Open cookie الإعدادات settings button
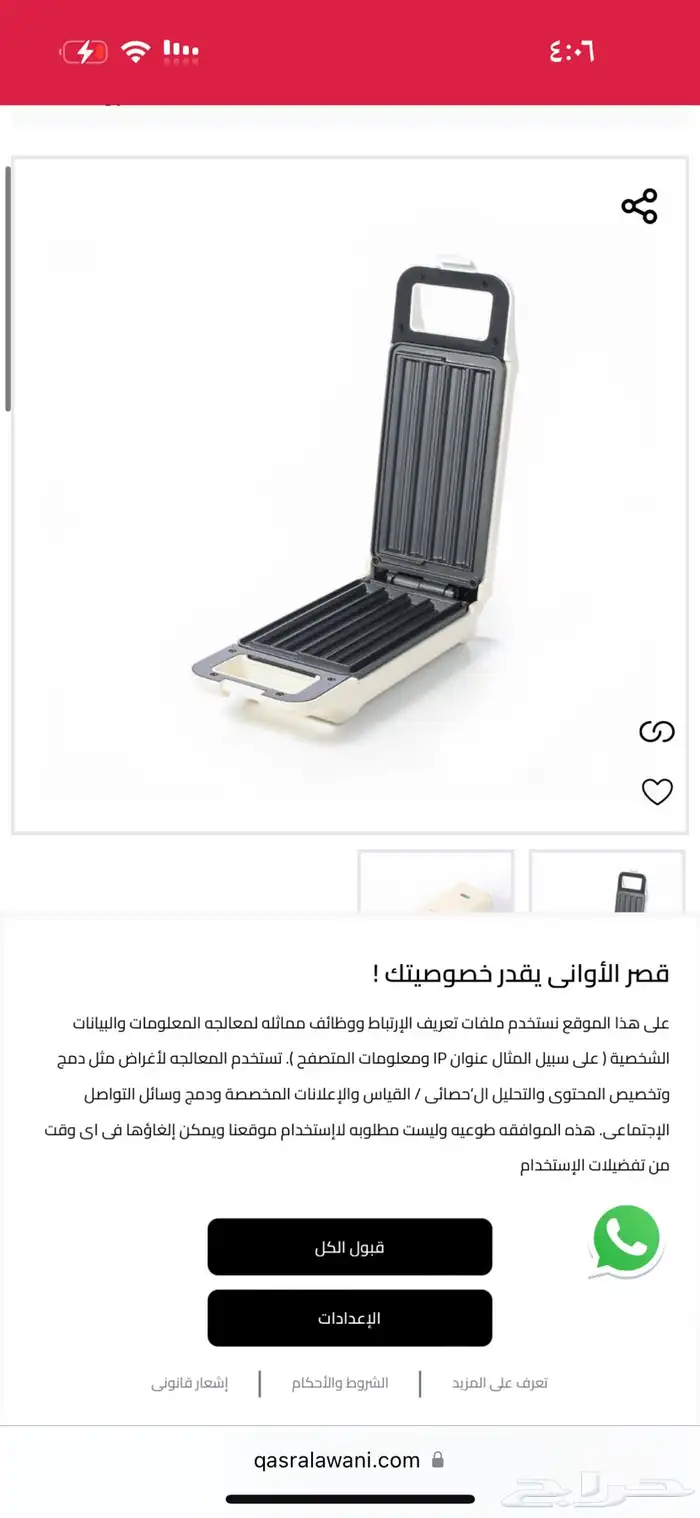The width and height of the screenshot is (700, 1518). click(x=350, y=1318)
